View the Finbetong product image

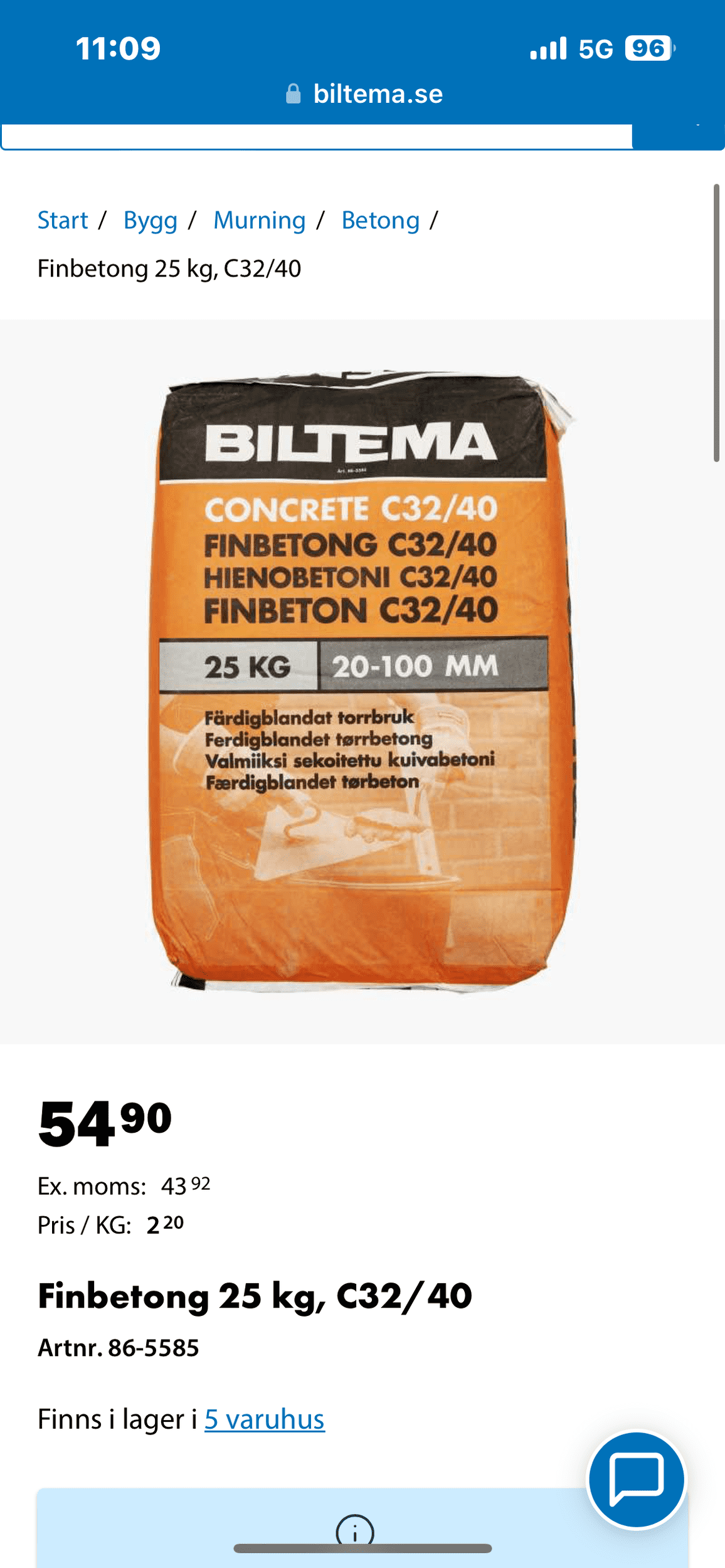(362, 681)
